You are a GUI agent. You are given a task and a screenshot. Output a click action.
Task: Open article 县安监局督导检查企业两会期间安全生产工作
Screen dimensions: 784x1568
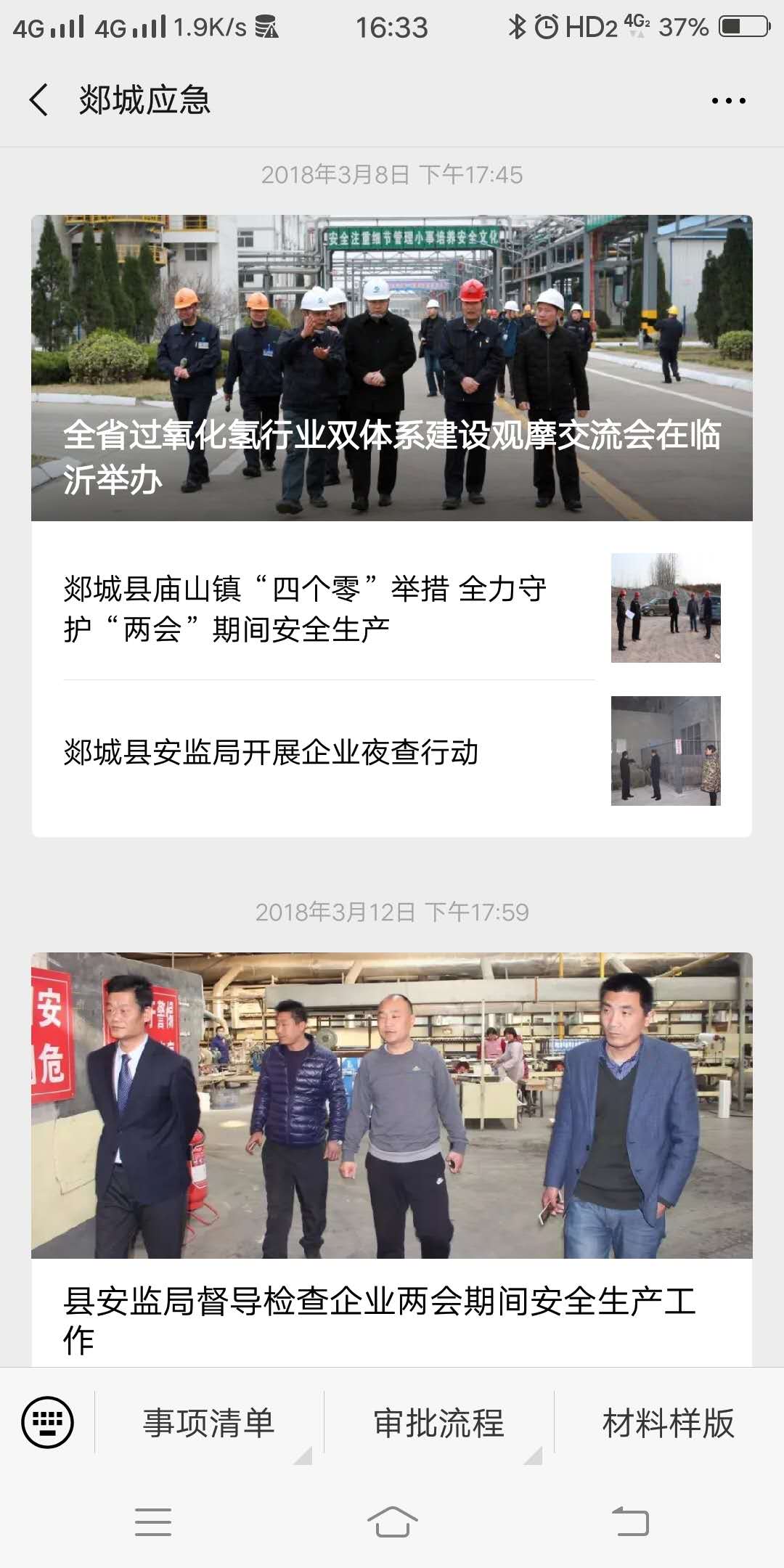tap(391, 1161)
